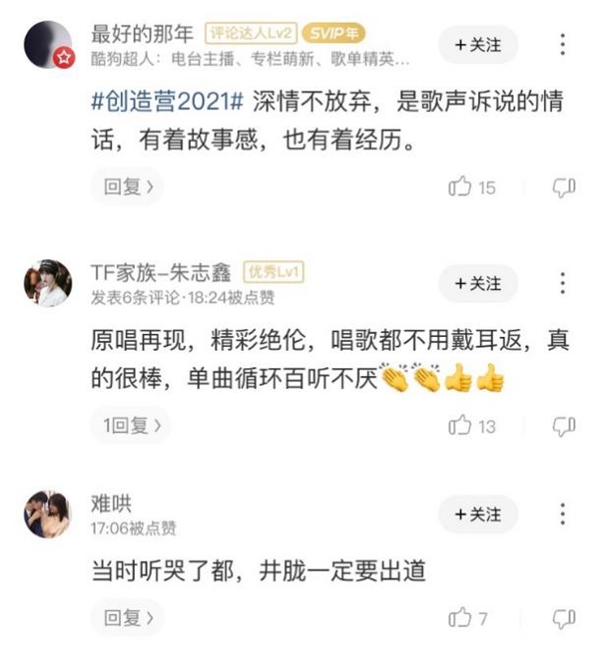This screenshot has width=600, height=666.
Task: Open overflow menu on 最好的那年's comment
Action: point(564,45)
